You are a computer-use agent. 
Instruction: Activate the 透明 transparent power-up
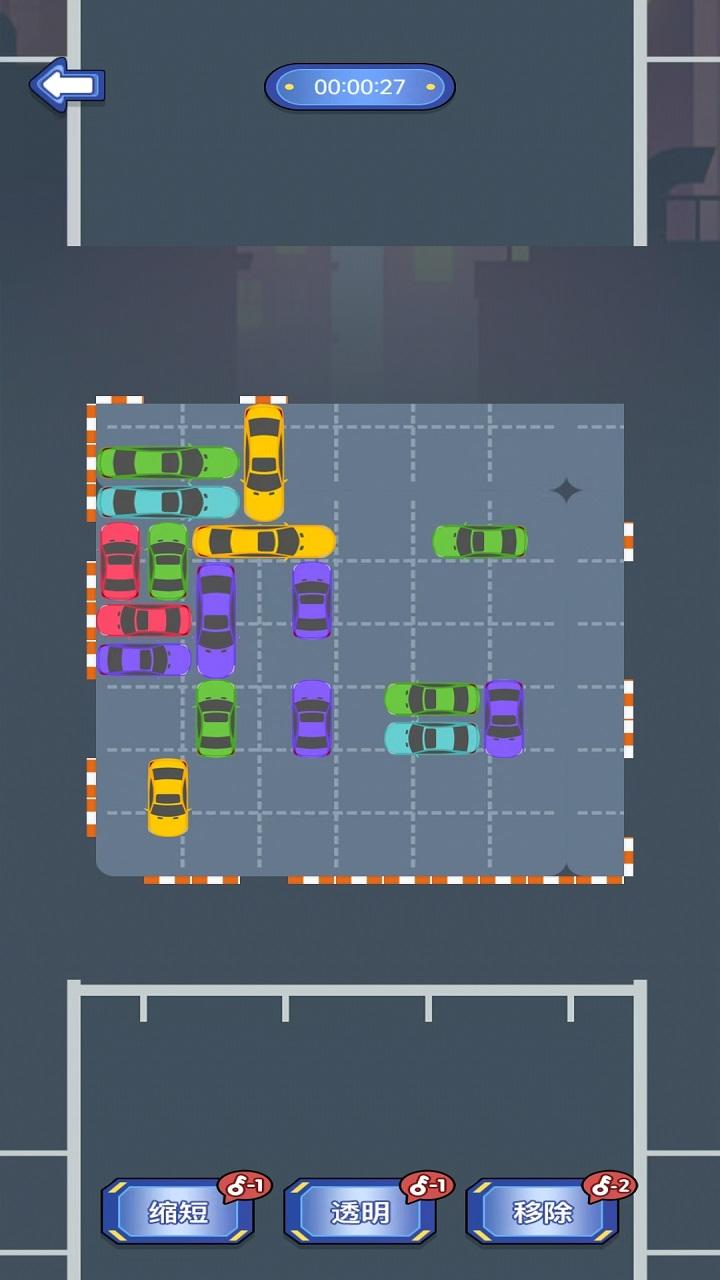pyautogui.click(x=360, y=1212)
